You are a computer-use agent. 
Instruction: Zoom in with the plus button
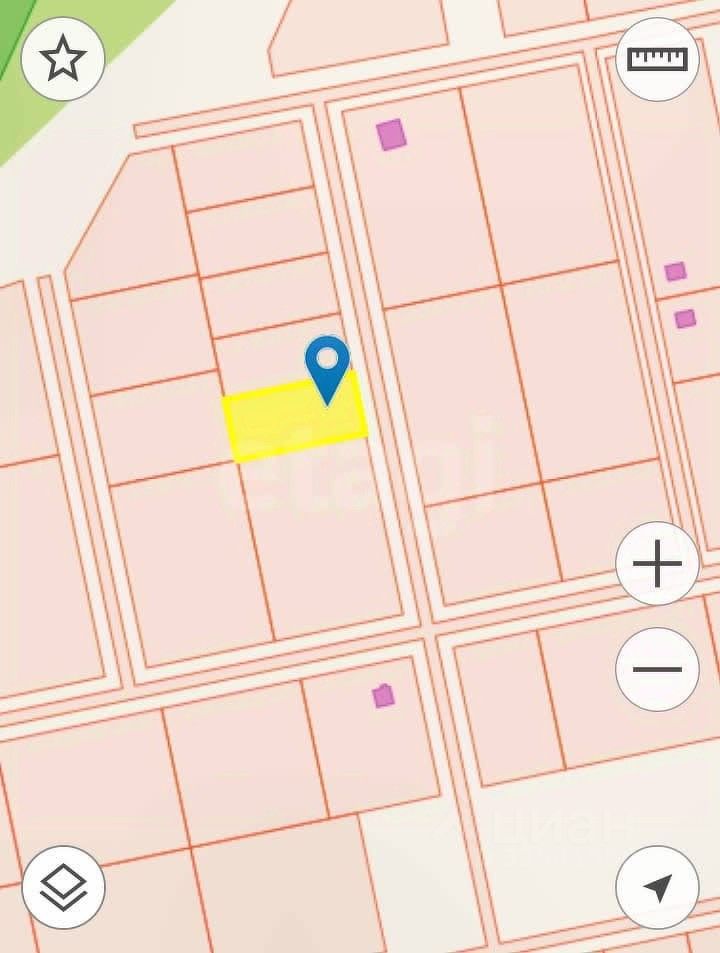pos(657,565)
